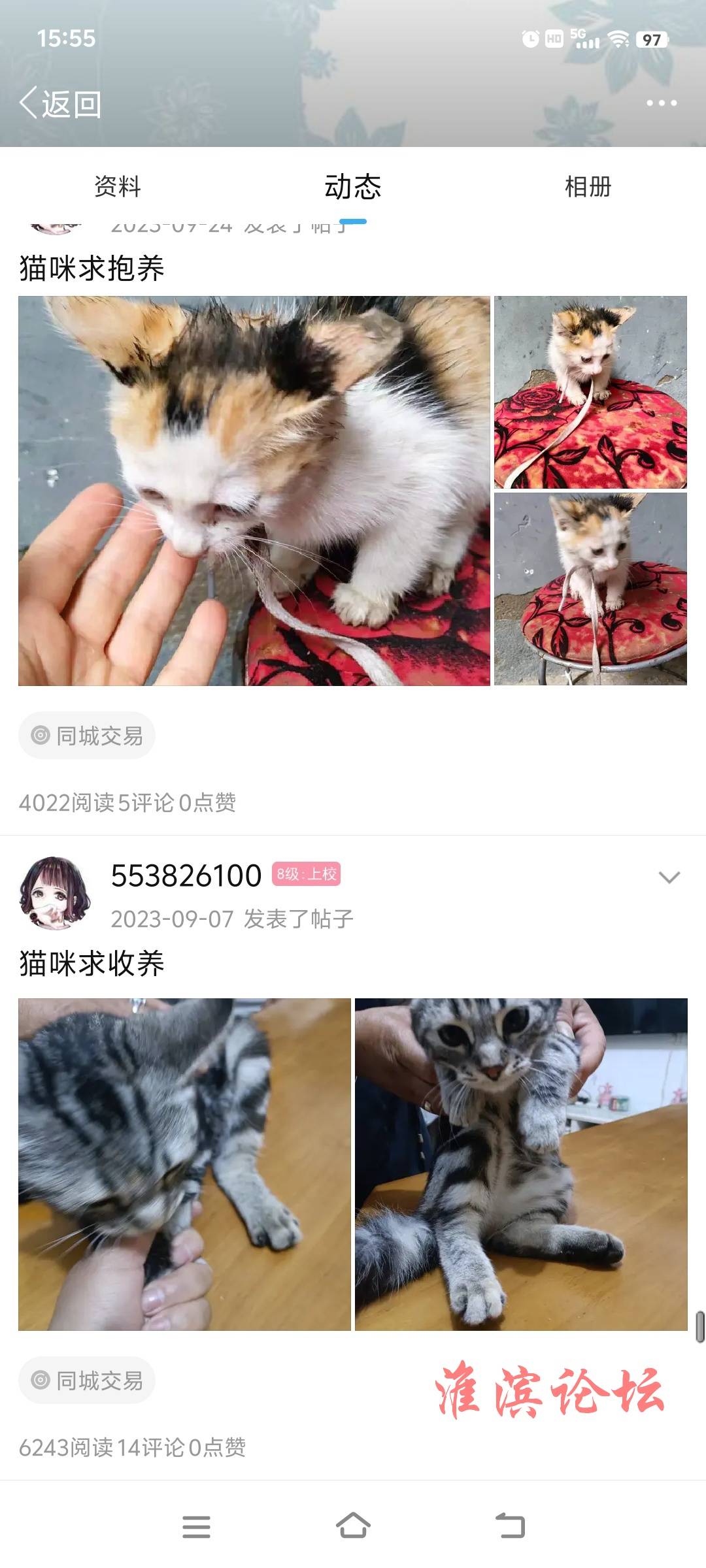Open system recent apps menu
Viewport: 706px width, 1568px height.
click(x=196, y=1527)
